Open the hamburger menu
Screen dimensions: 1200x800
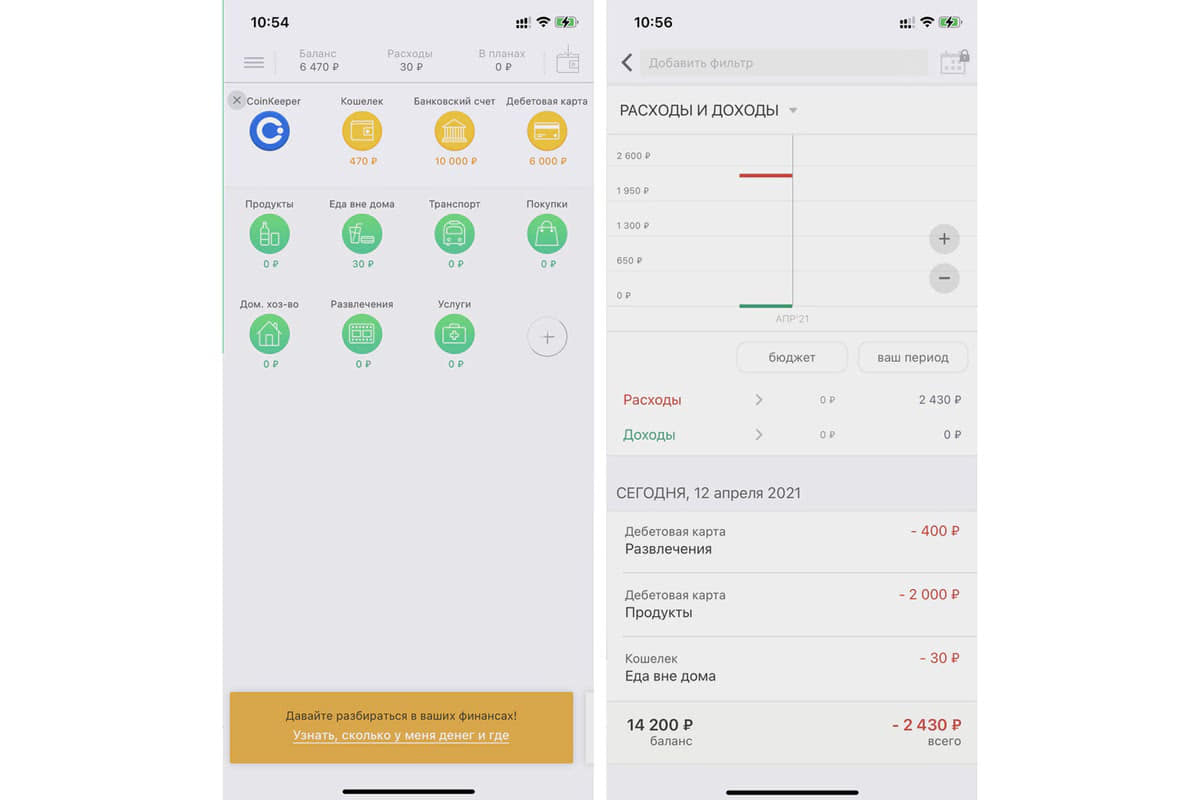coord(254,62)
